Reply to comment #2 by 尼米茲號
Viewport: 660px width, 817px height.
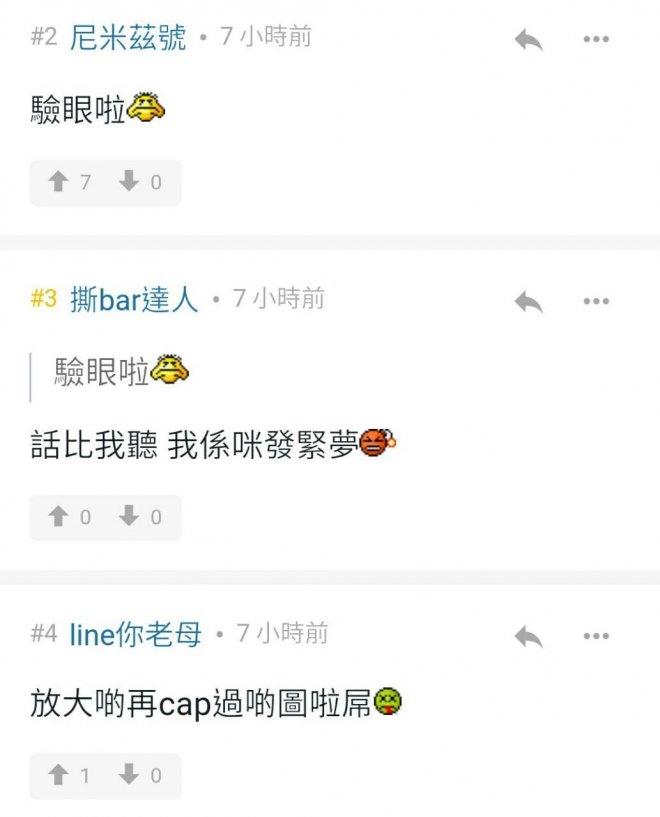(x=528, y=40)
